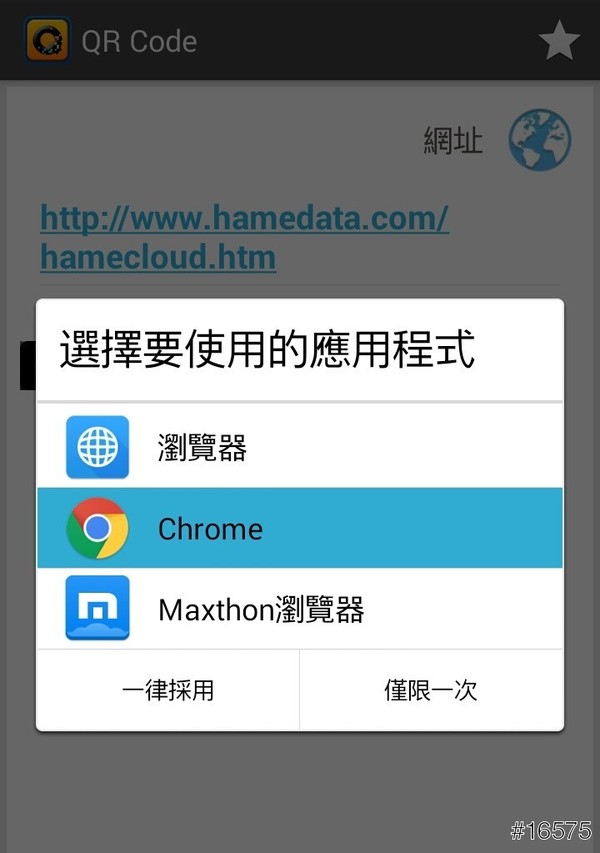Favorite this QR code with the star

point(559,41)
